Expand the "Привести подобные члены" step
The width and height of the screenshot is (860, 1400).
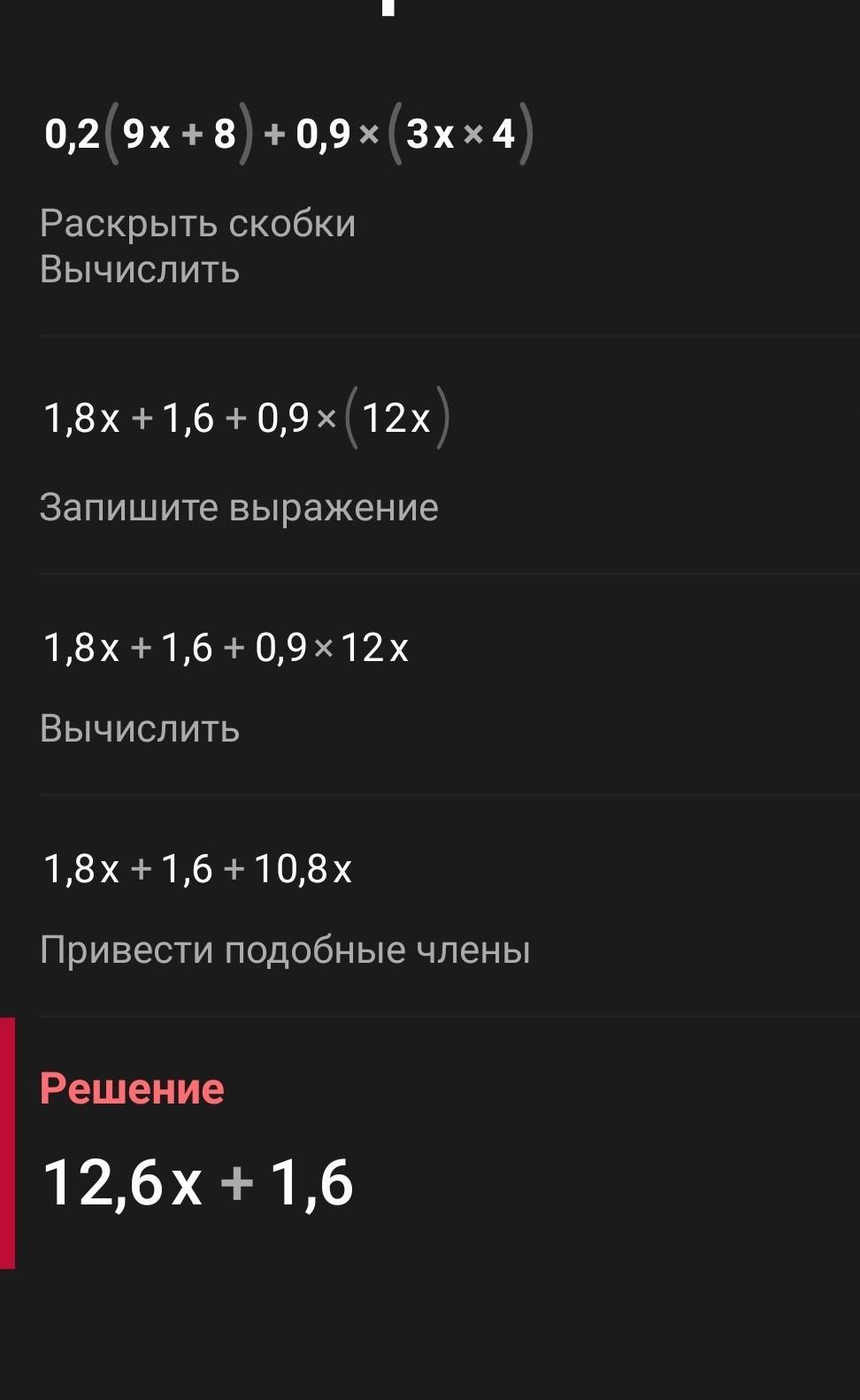pyautogui.click(x=285, y=950)
